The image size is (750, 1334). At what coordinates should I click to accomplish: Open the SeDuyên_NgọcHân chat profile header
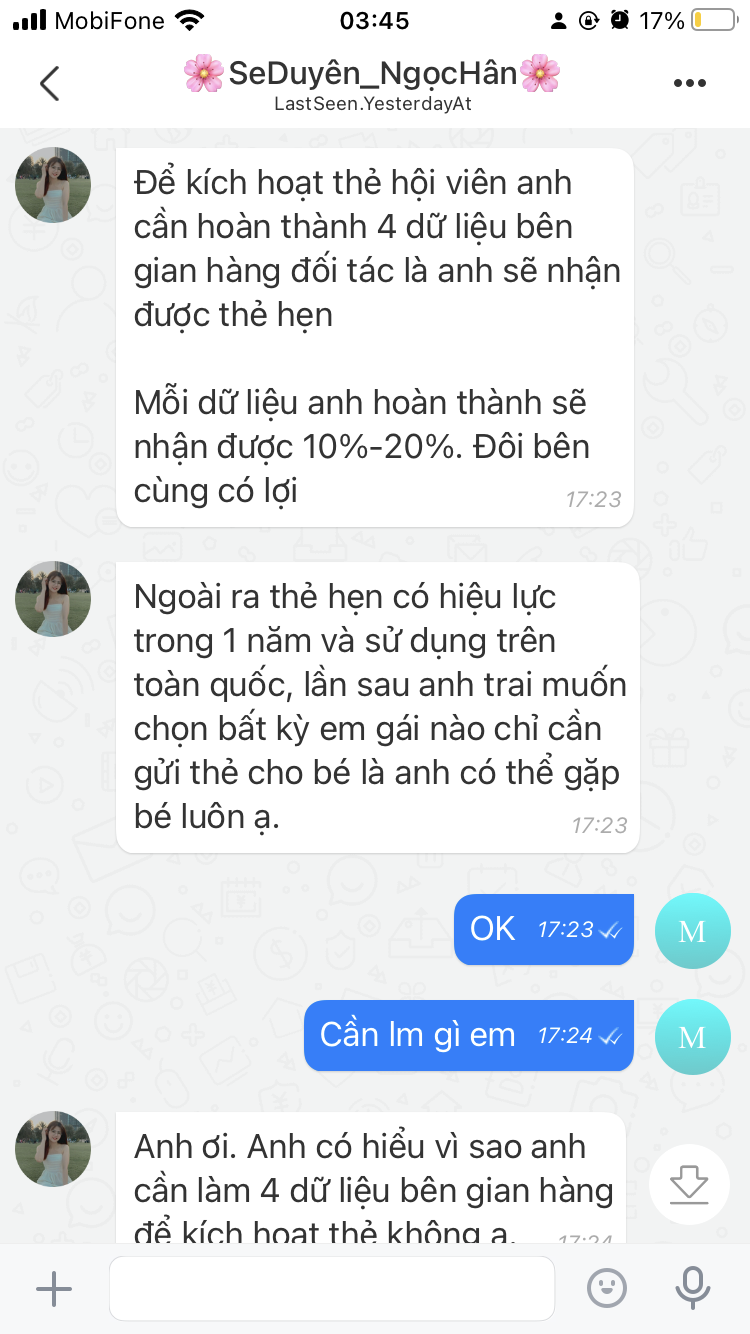372,82
